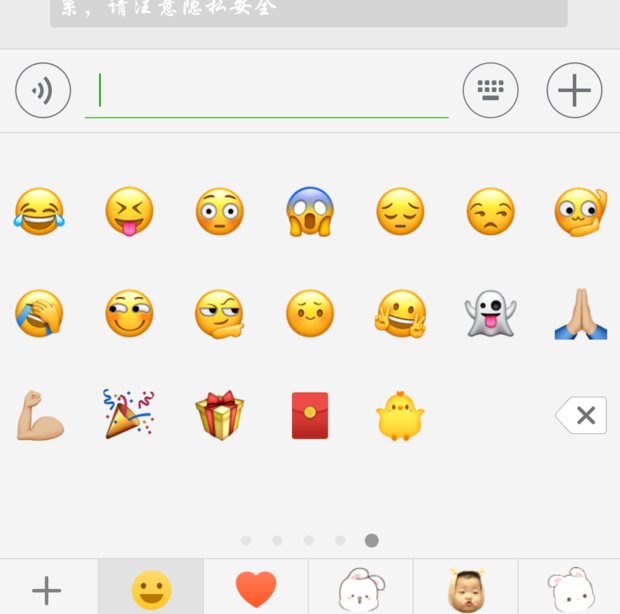This screenshot has height=614, width=620.
Task: Insert the tongue-out squinting face emoji
Action: 129,212
